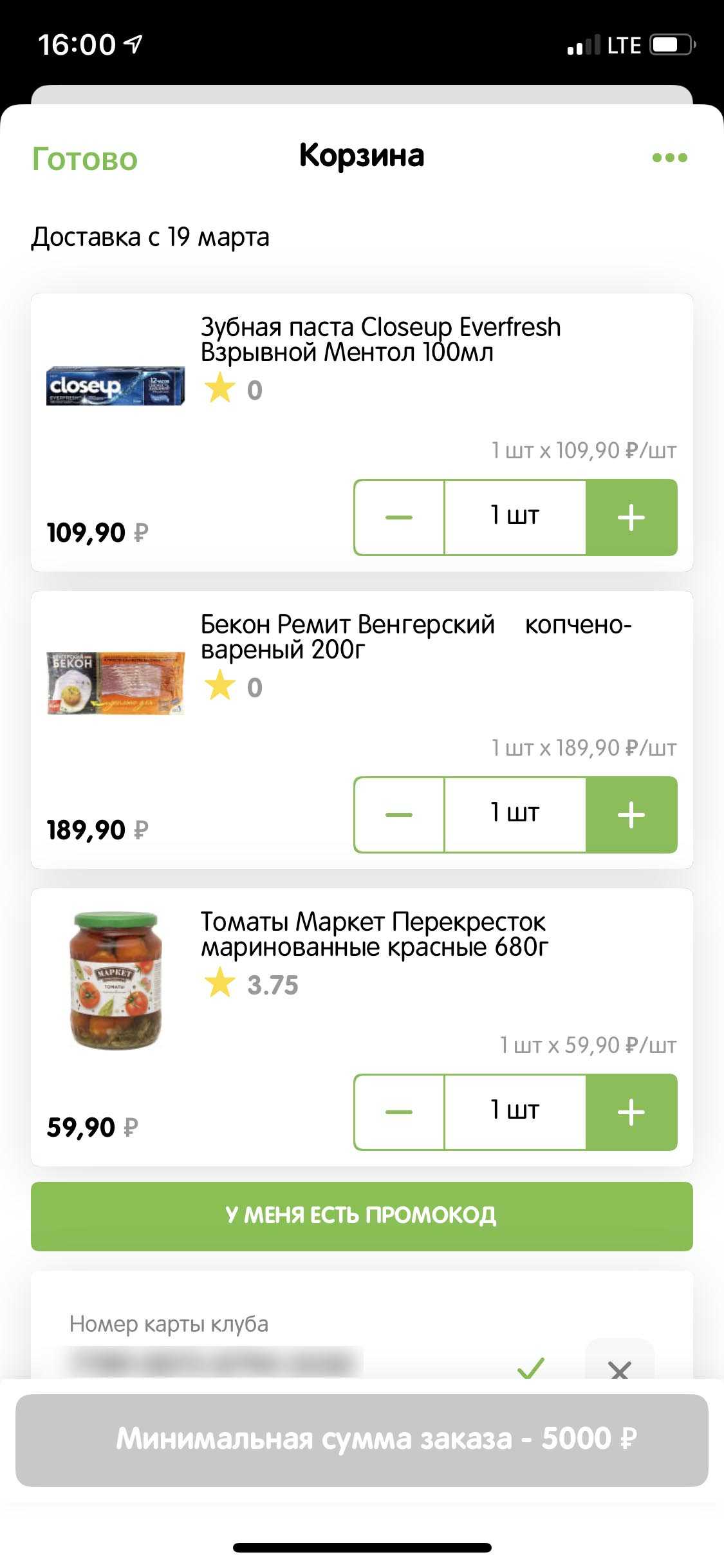Add one more Бекон Ремит Венгерский
Screen dimensions: 724x1568
tap(631, 815)
